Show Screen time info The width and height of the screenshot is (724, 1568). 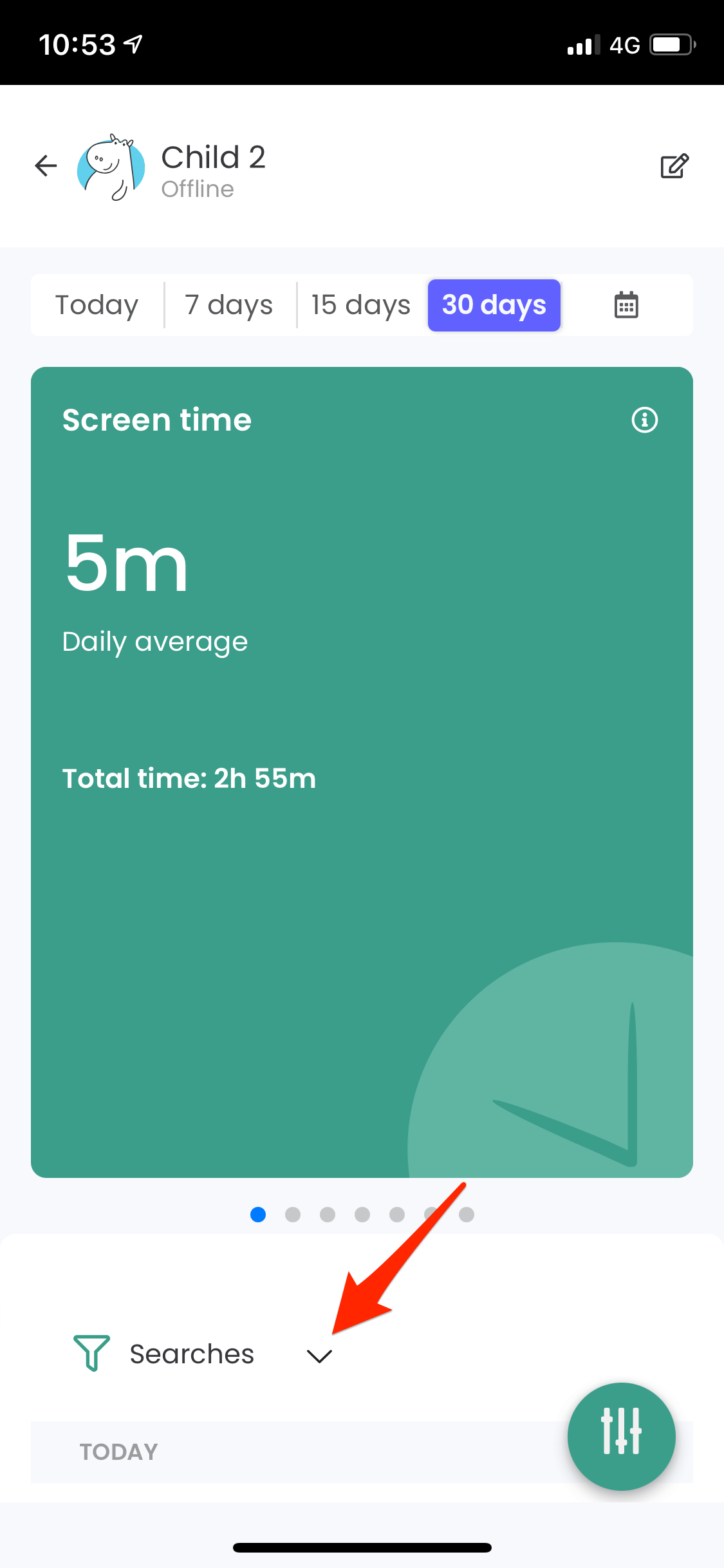tap(644, 420)
